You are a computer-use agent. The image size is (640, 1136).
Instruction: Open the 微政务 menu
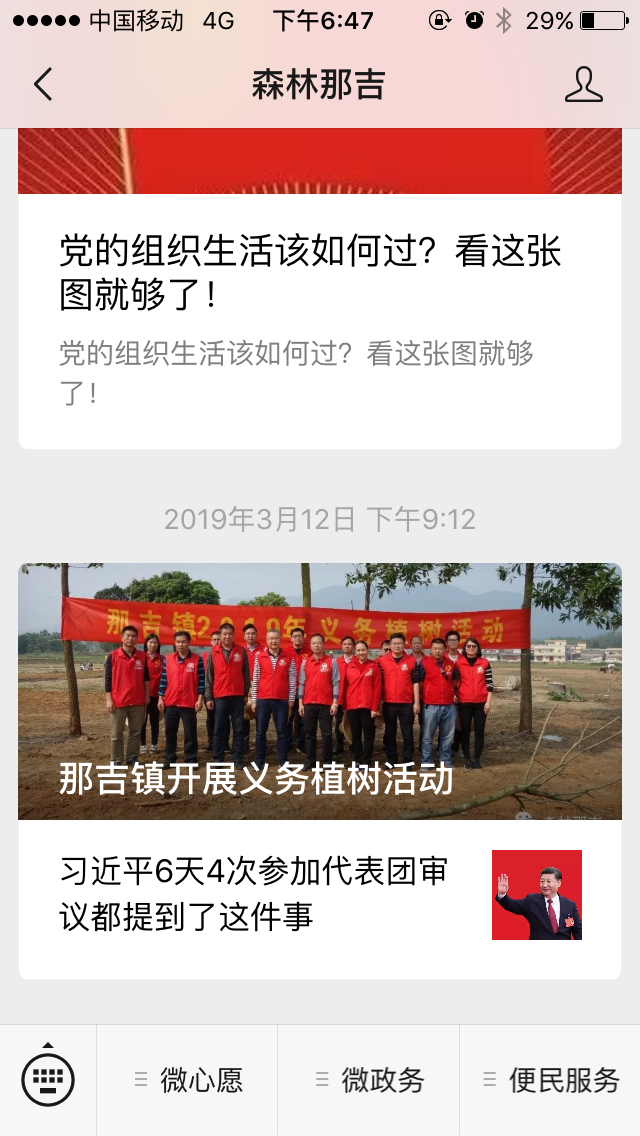point(369,1080)
